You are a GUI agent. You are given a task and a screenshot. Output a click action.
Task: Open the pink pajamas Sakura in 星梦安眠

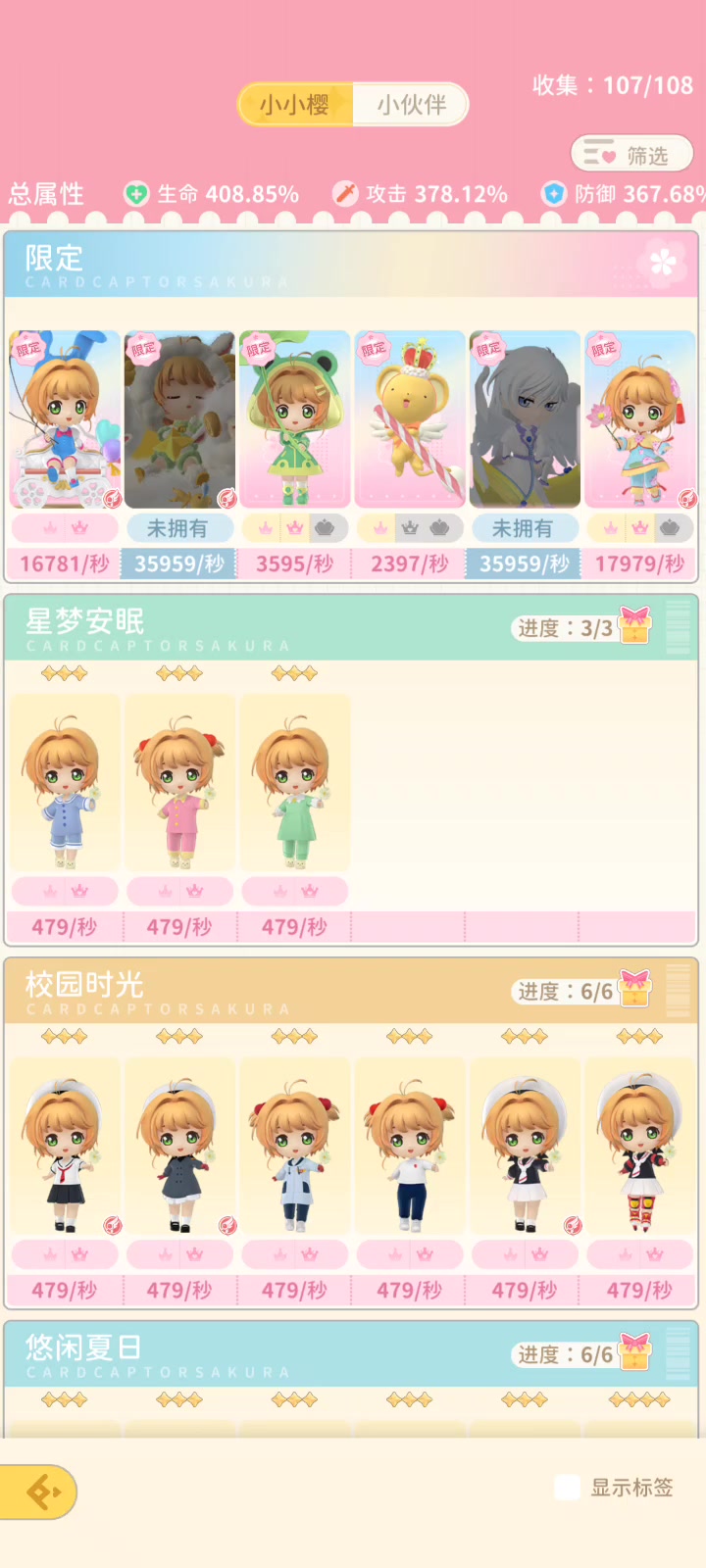[x=179, y=782]
